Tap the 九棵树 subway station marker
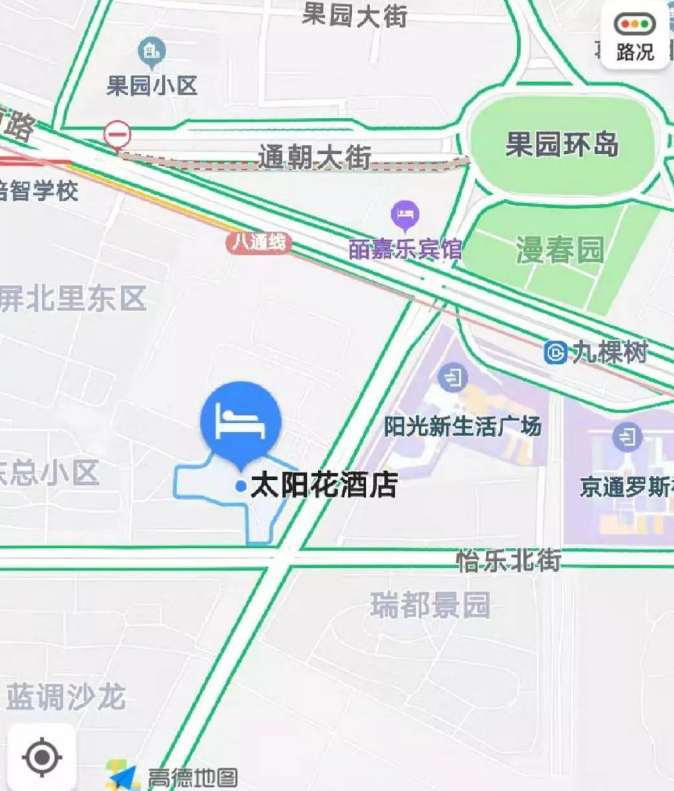 tap(556, 352)
